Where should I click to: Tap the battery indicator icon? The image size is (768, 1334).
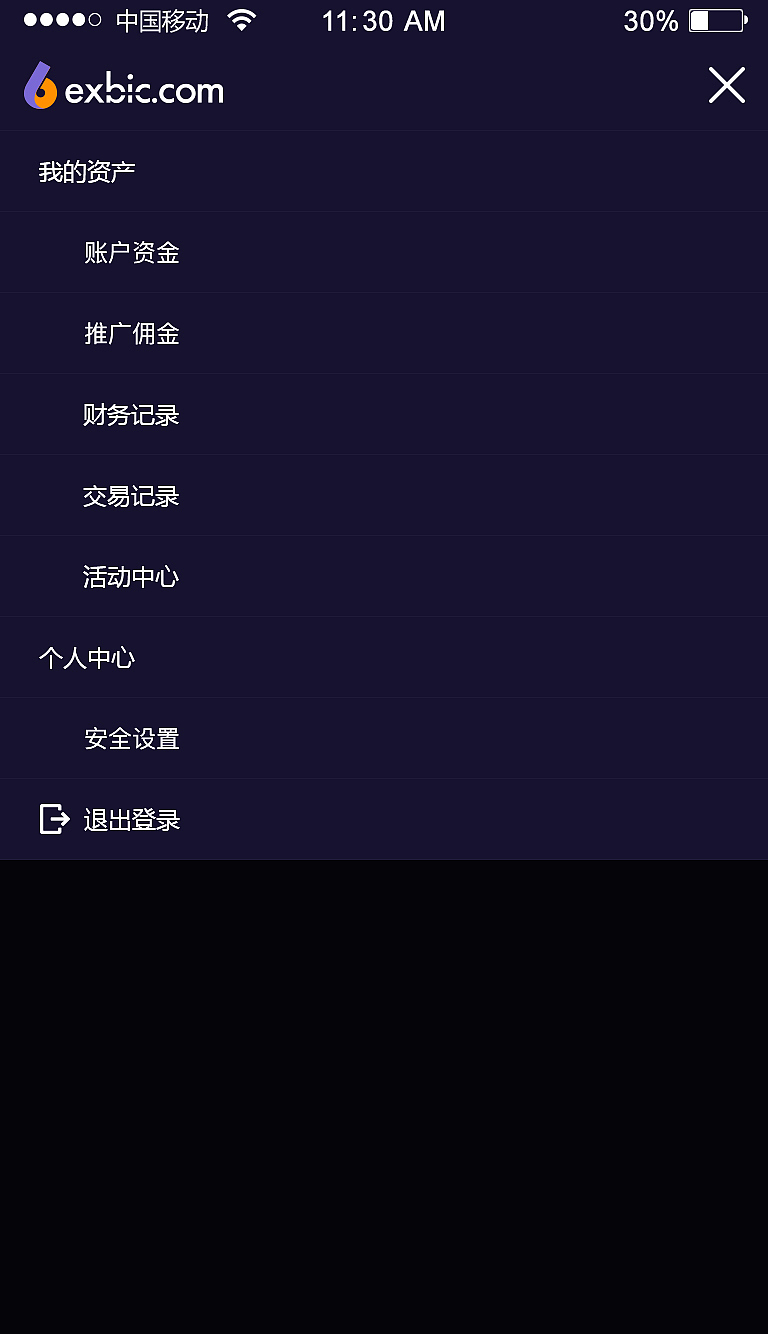pyautogui.click(x=715, y=20)
